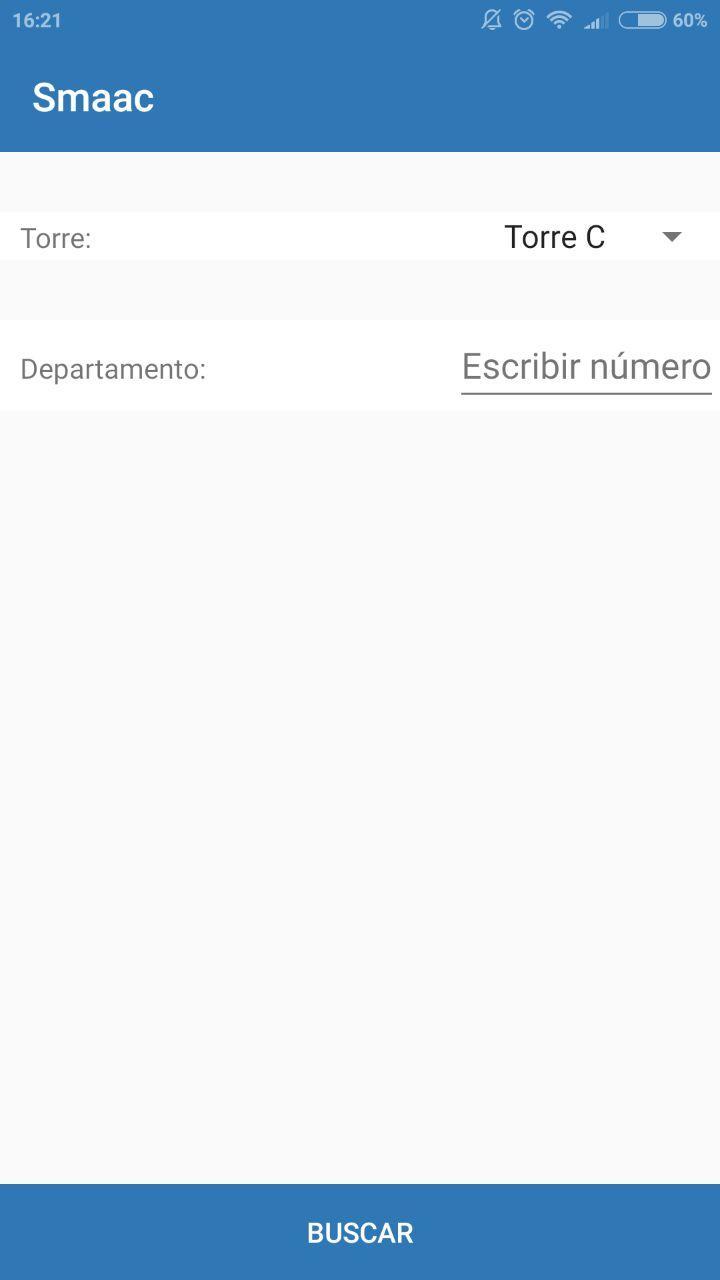Click the blue header bar
Image resolution: width=720 pixels, height=1280 pixels.
pyautogui.click(x=360, y=96)
